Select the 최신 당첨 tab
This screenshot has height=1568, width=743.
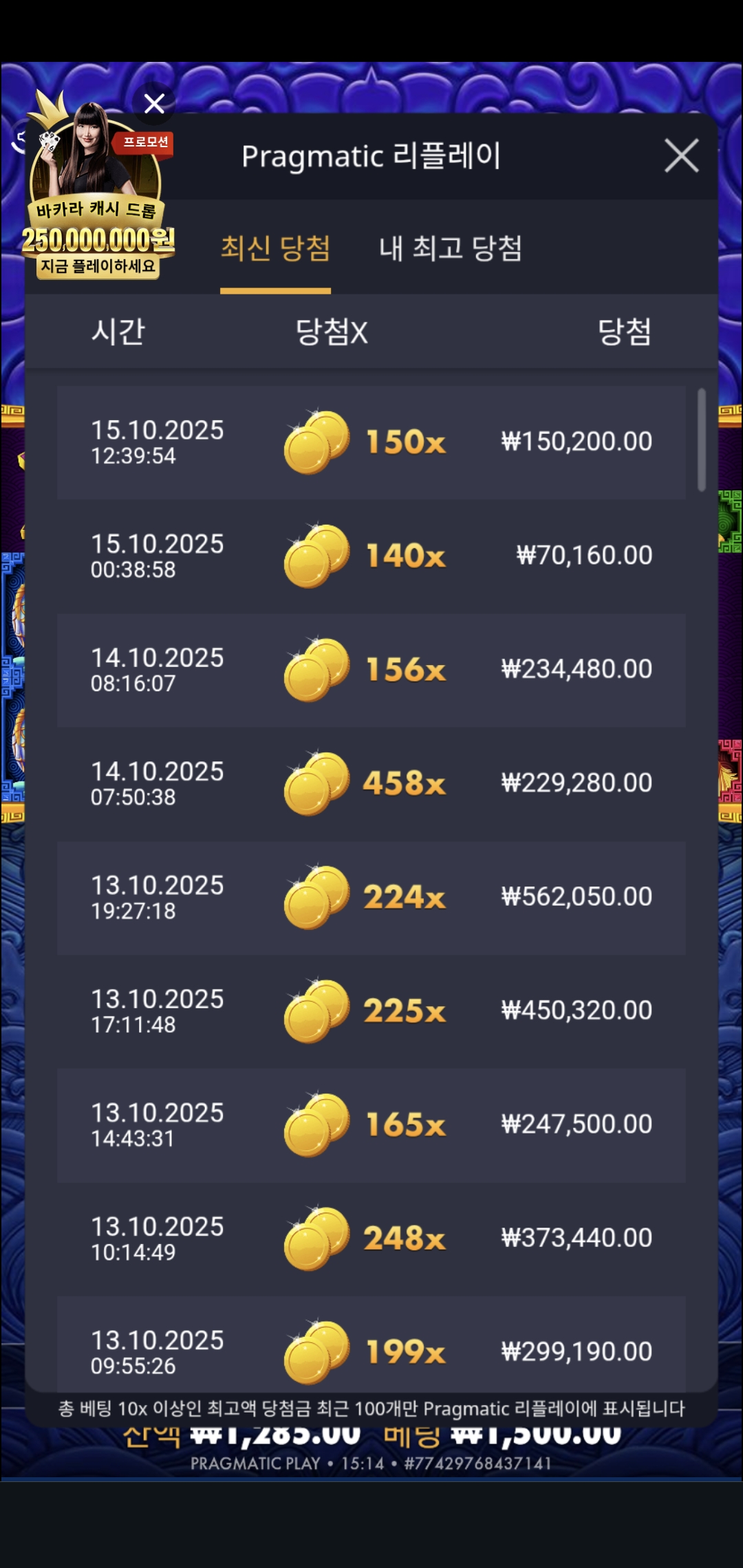[x=275, y=248]
